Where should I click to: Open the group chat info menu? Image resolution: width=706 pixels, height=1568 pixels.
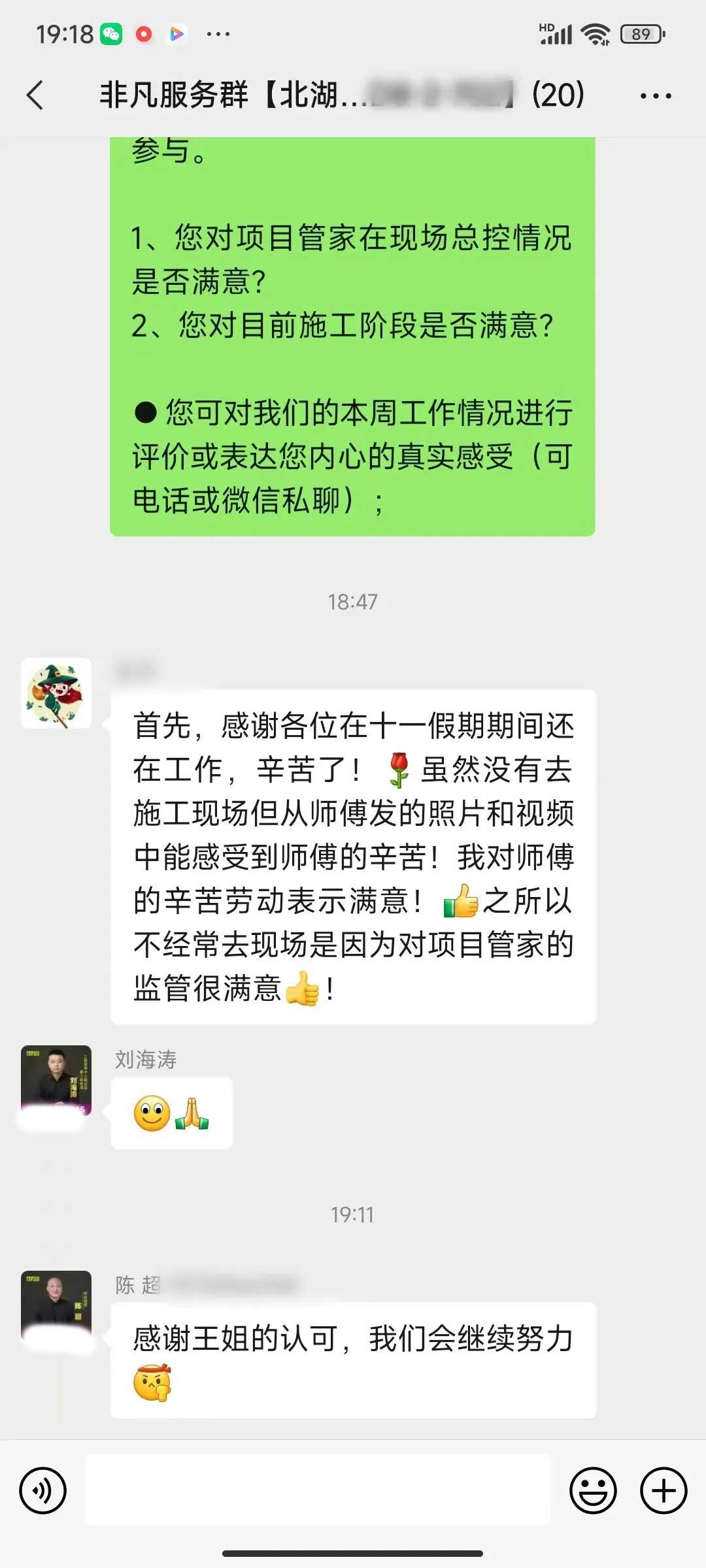tap(656, 96)
